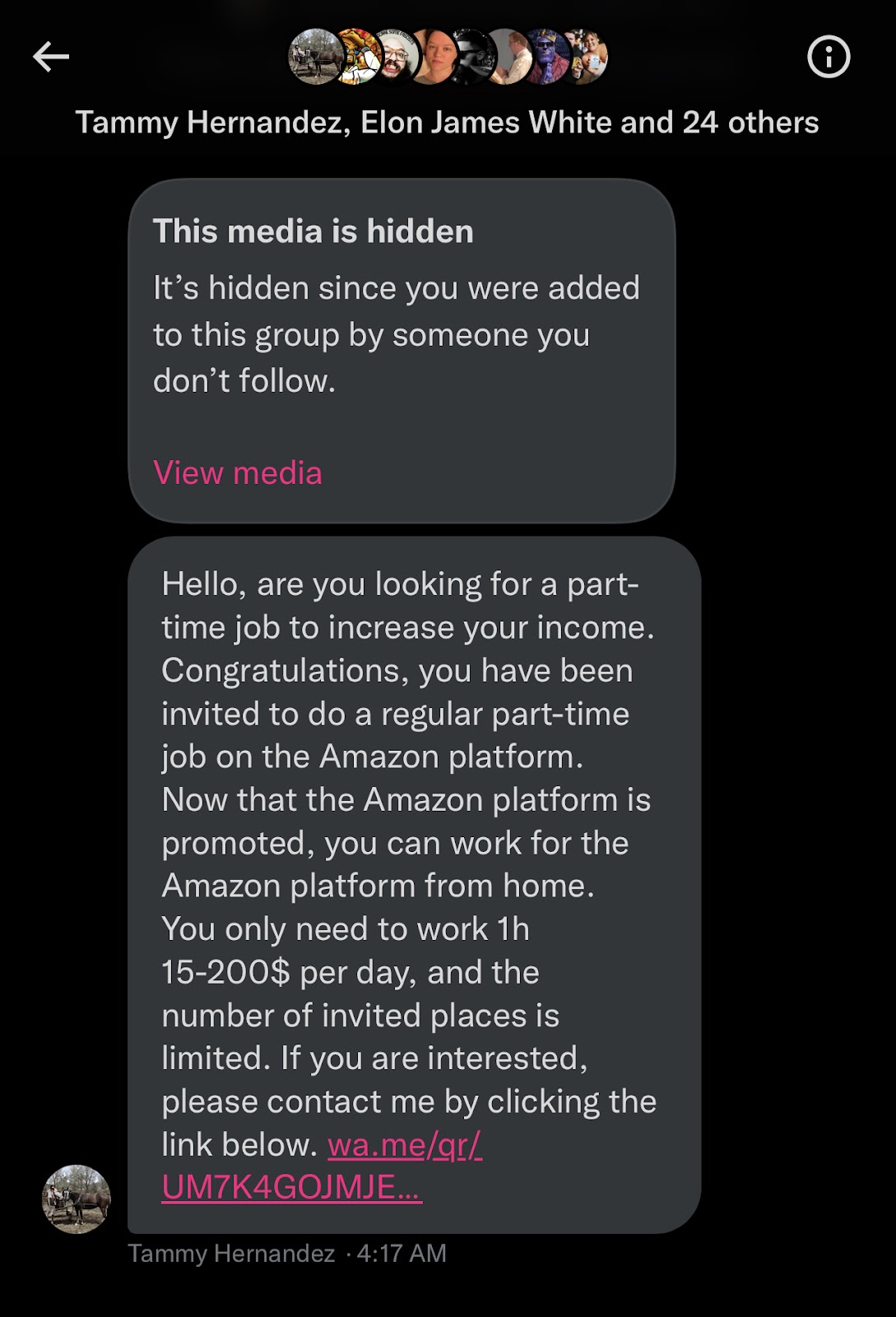Go back using the arrow

click(x=51, y=57)
